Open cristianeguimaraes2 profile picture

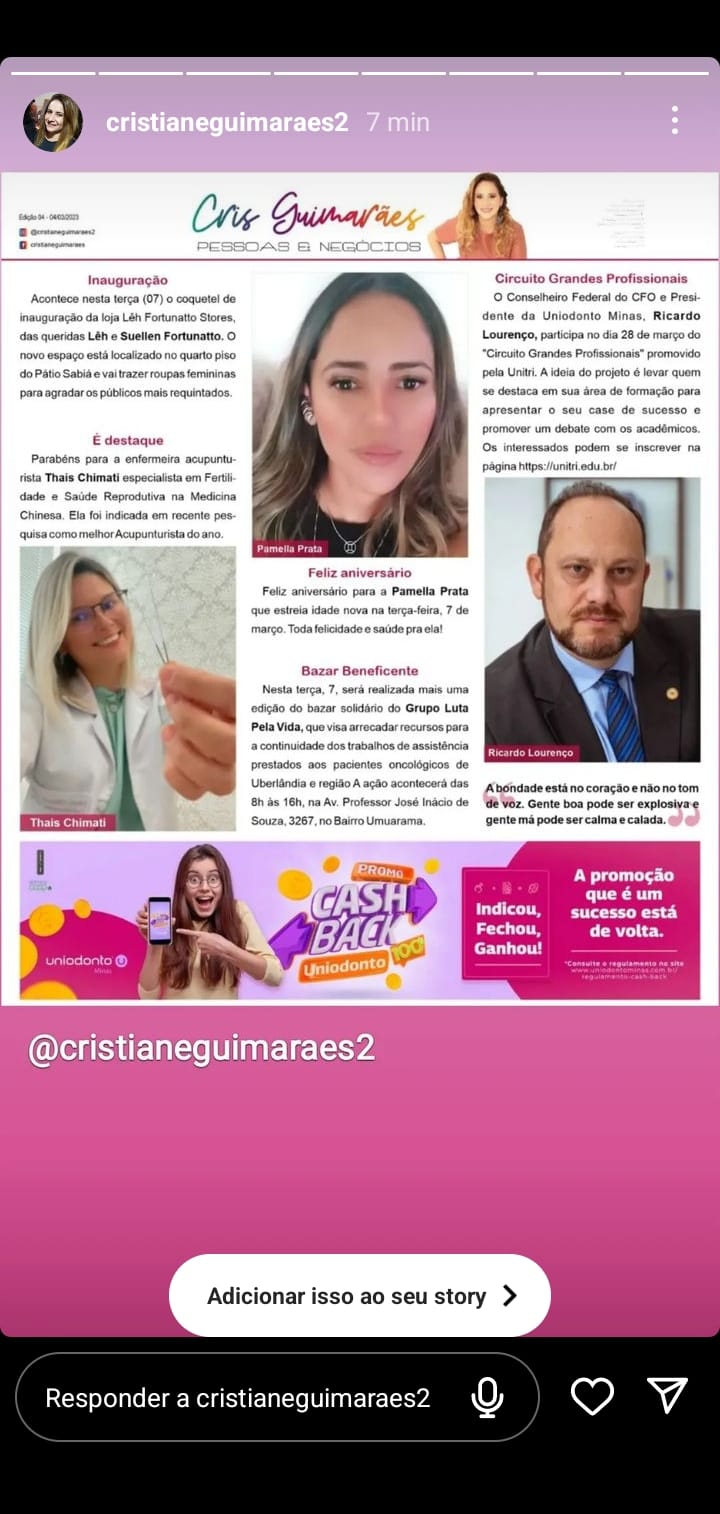(x=52, y=122)
